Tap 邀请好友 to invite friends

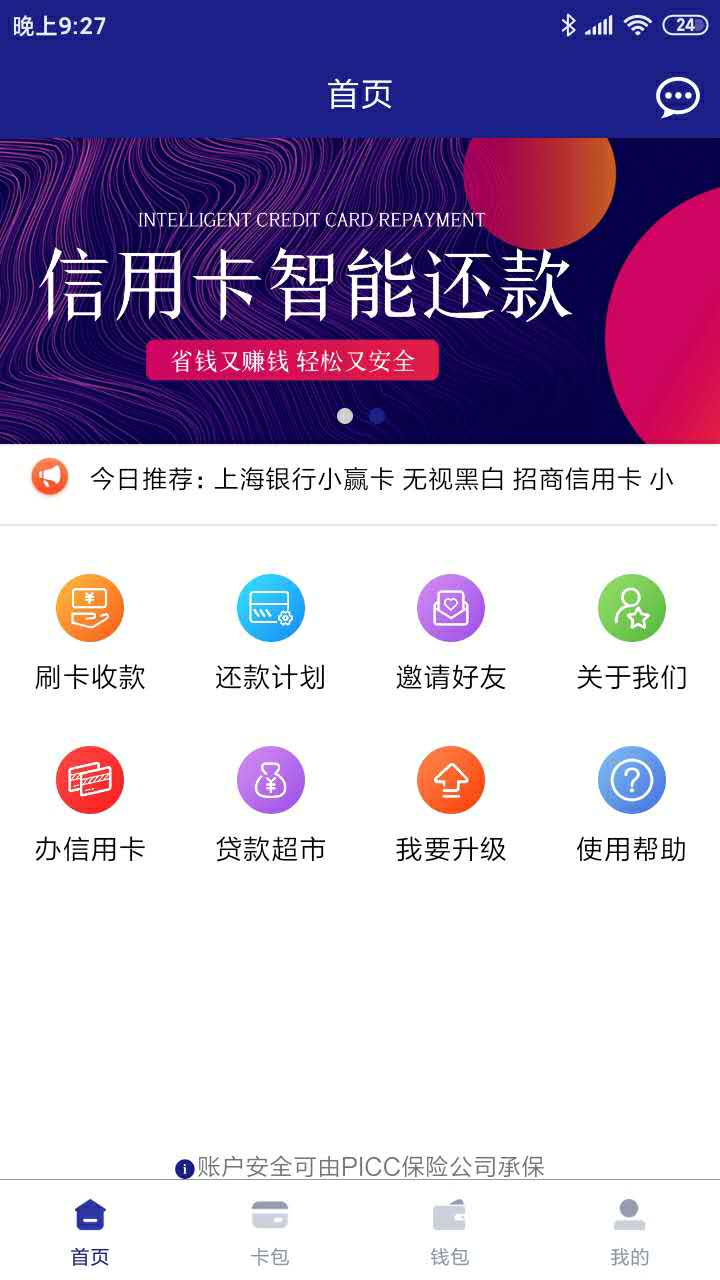click(451, 632)
